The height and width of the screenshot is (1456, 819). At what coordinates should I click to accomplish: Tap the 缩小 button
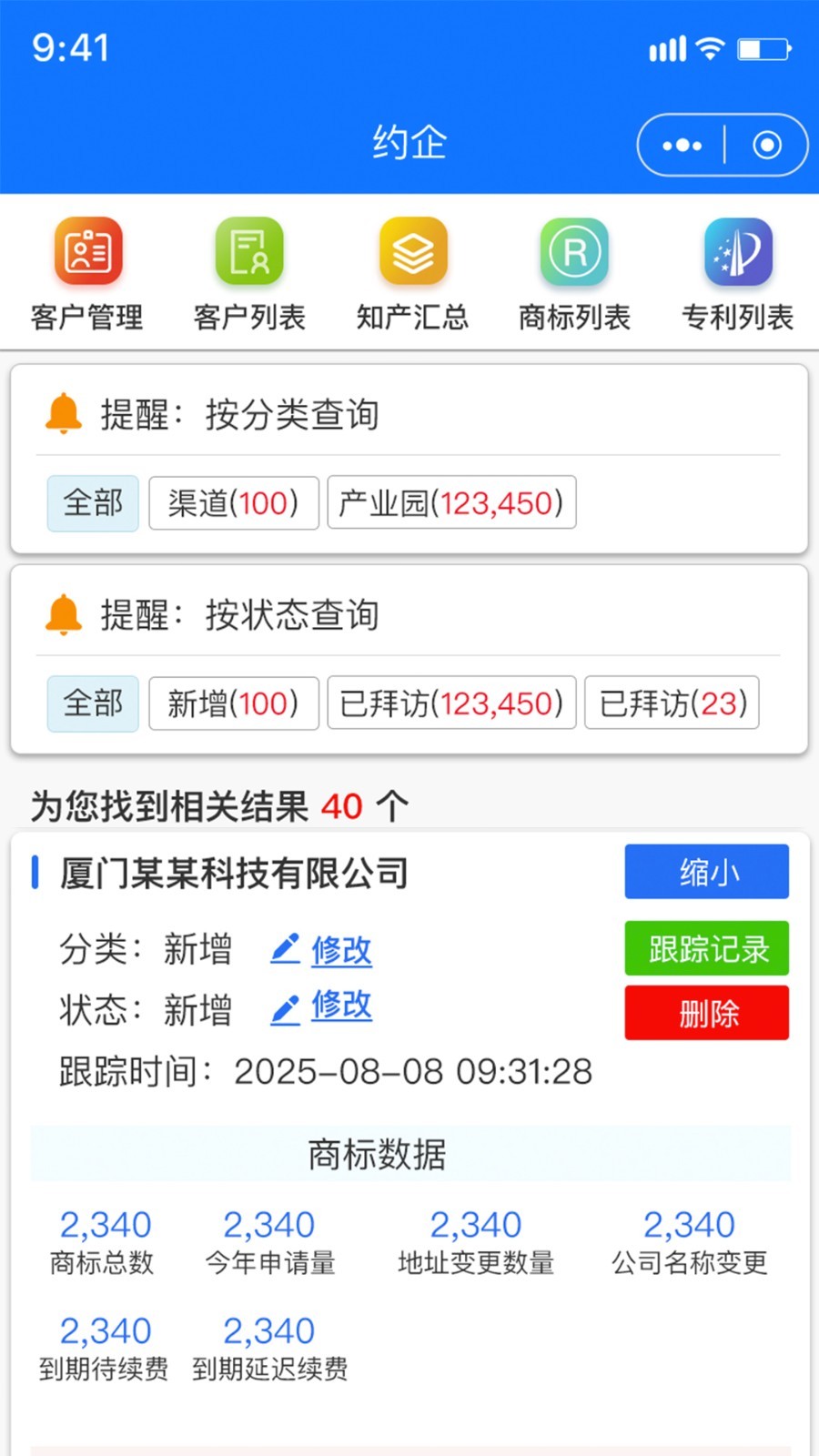coord(706,872)
